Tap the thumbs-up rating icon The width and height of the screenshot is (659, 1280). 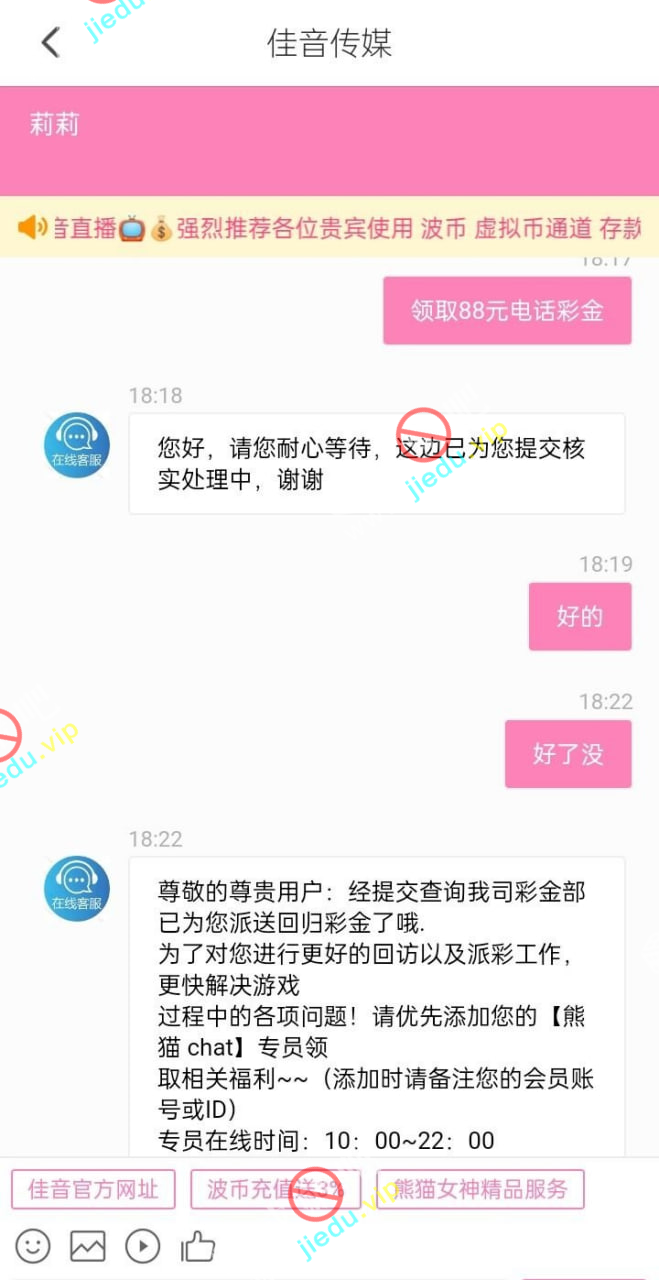[x=198, y=1246]
